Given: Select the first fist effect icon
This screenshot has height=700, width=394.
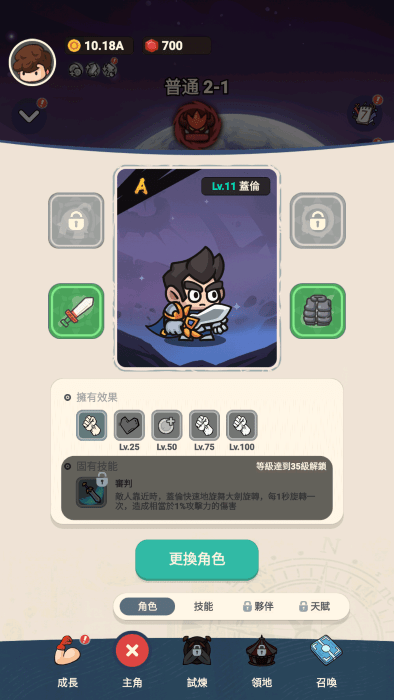Looking at the screenshot, I should coord(91,425).
